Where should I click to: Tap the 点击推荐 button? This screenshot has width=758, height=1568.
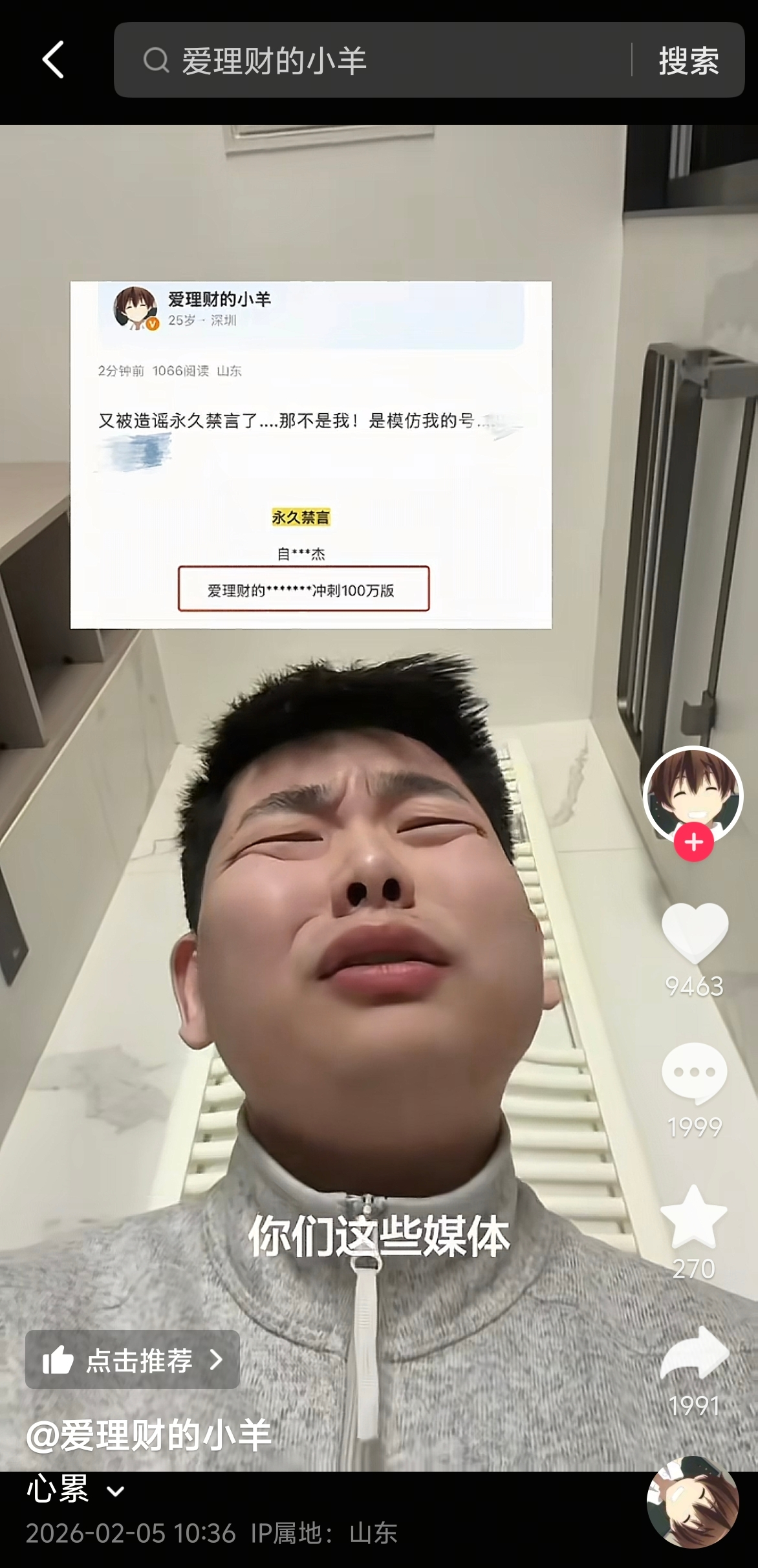coord(133,1360)
